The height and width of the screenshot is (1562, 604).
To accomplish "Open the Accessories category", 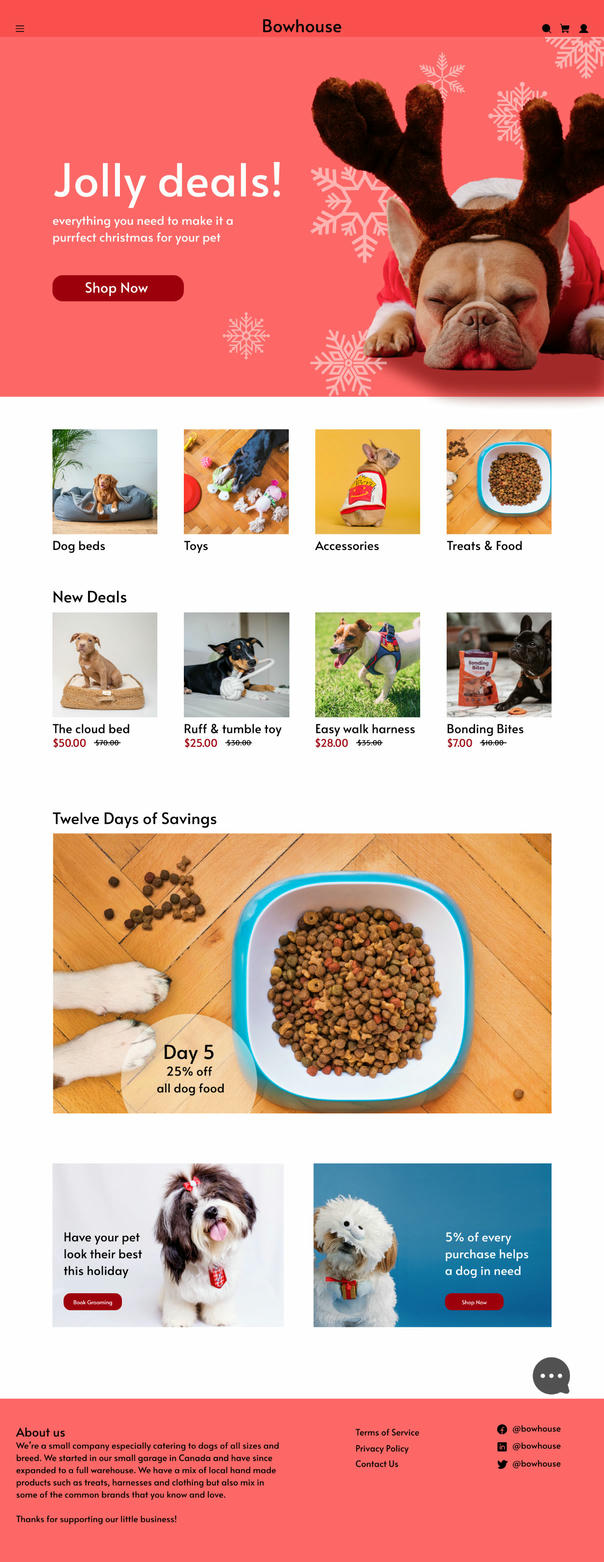I will point(367,482).
